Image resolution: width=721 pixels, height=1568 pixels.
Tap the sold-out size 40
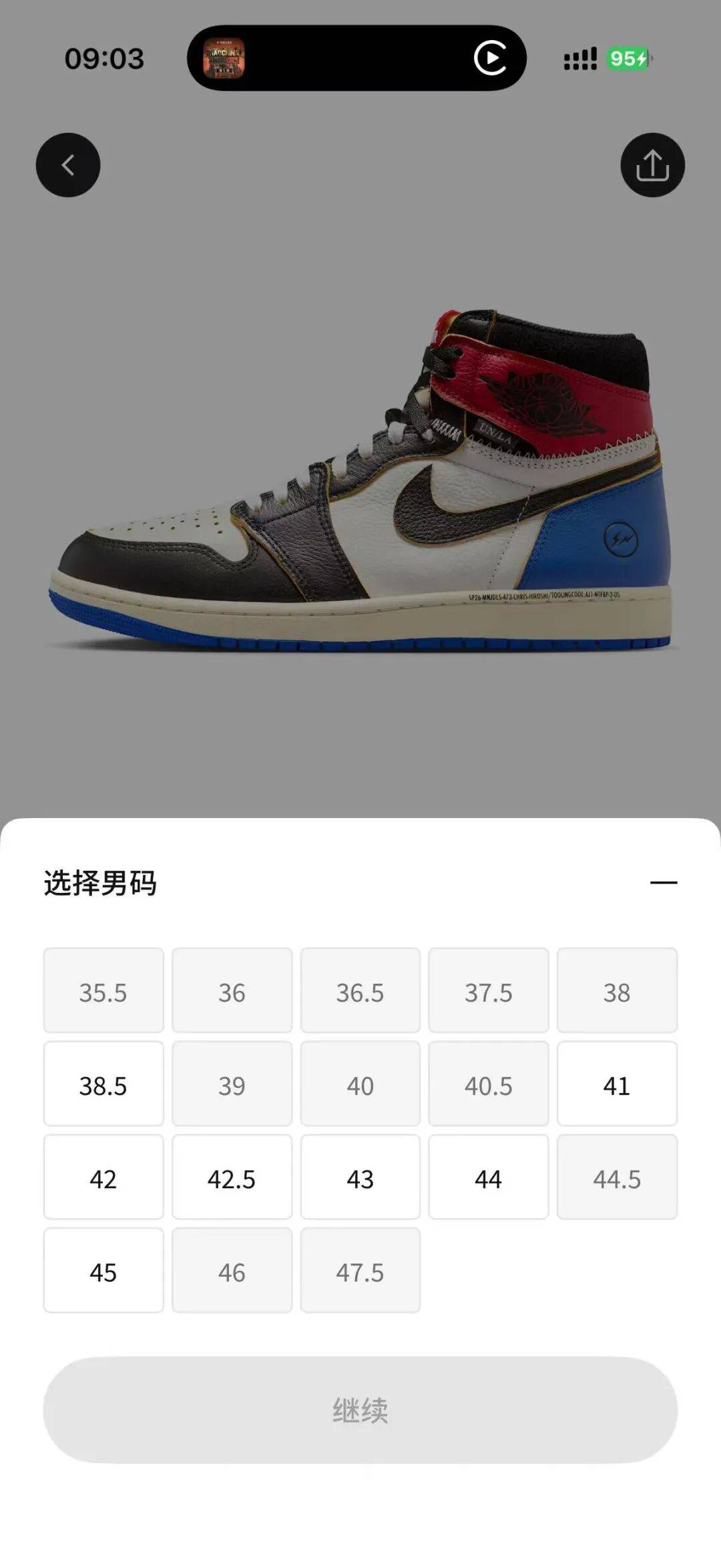click(x=360, y=1084)
